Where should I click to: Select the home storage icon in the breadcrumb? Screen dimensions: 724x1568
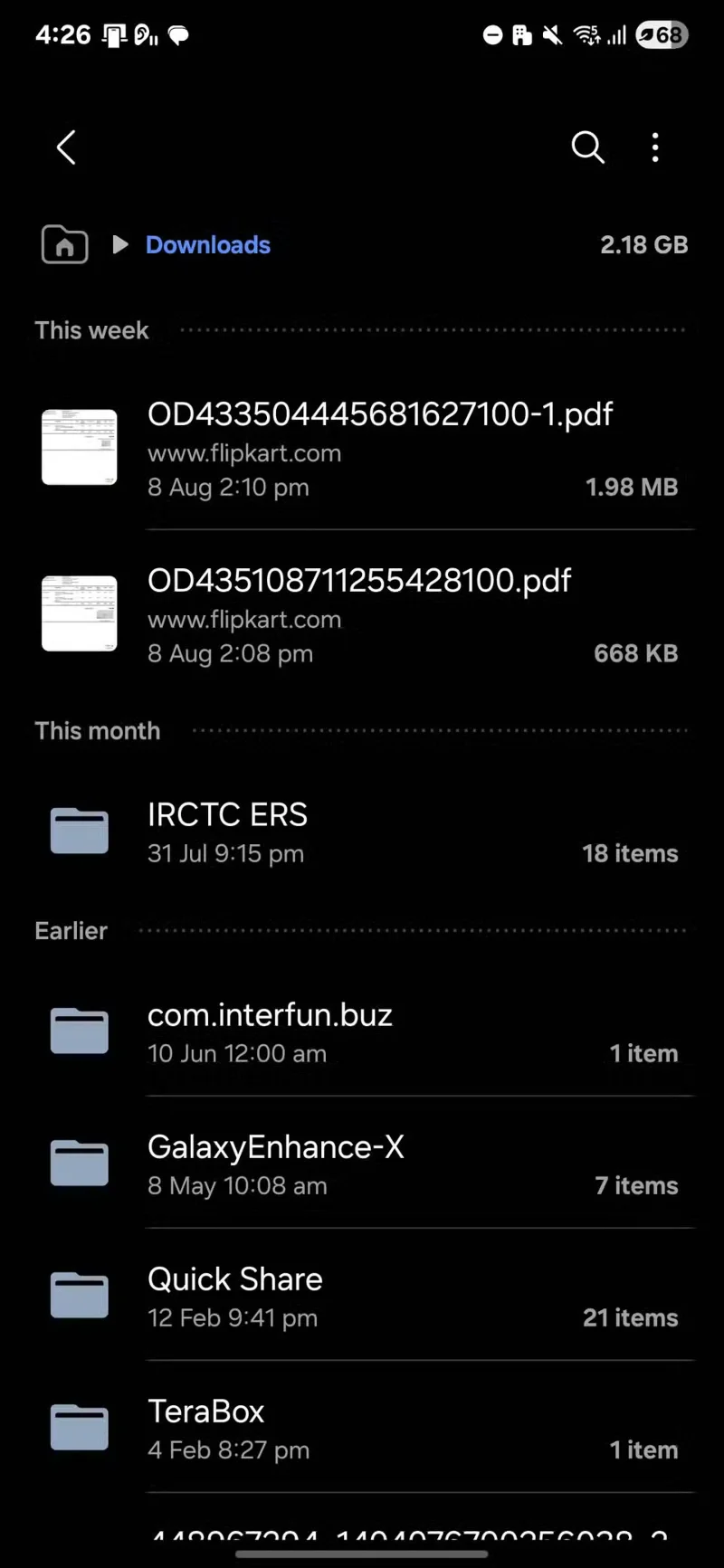[x=64, y=244]
